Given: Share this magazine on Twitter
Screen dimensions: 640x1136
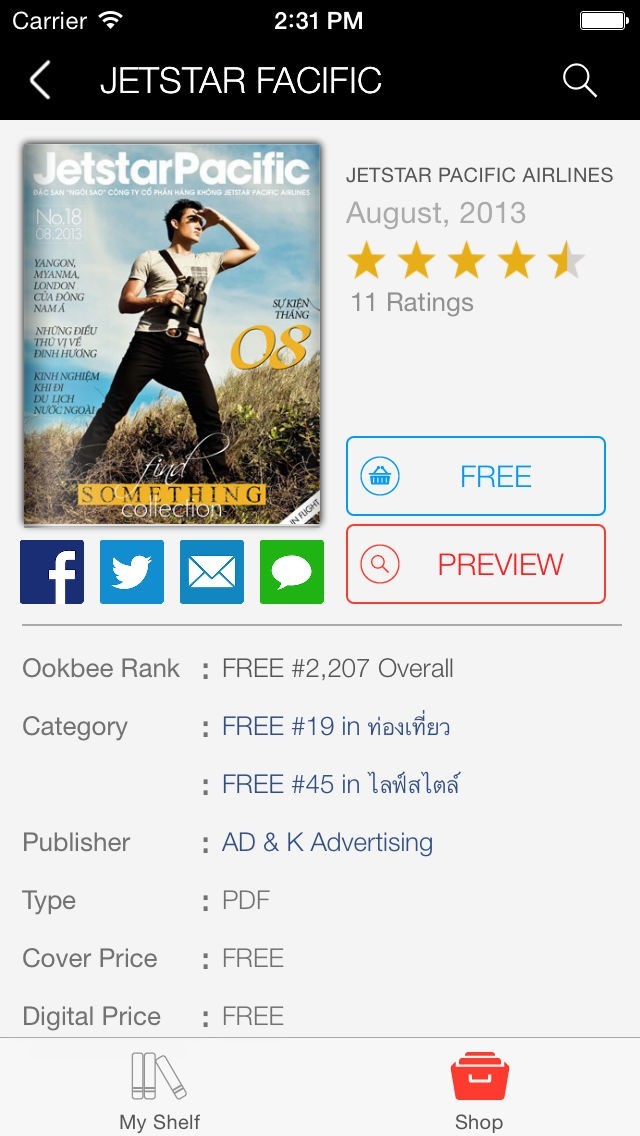Looking at the screenshot, I should tap(132, 572).
